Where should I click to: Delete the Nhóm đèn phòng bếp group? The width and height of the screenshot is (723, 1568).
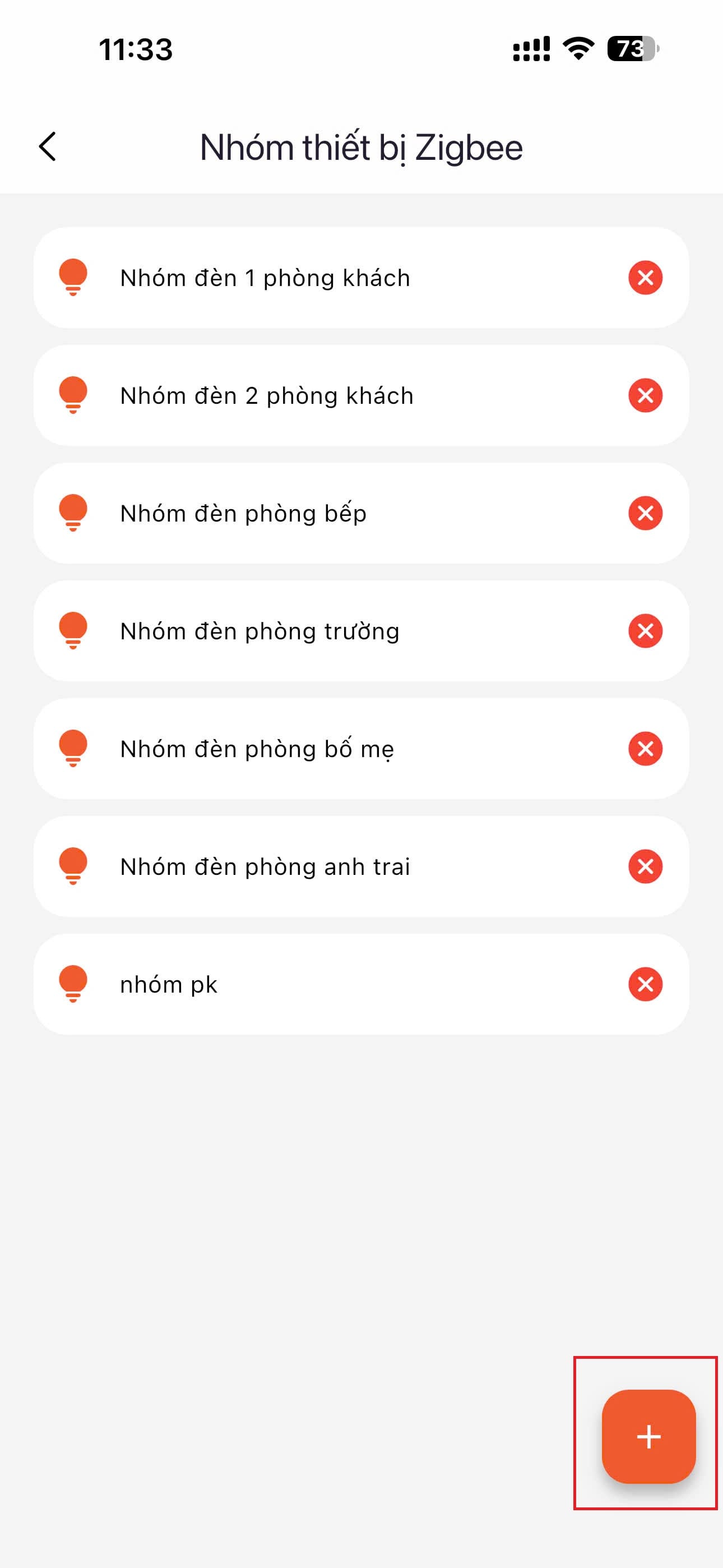645,513
